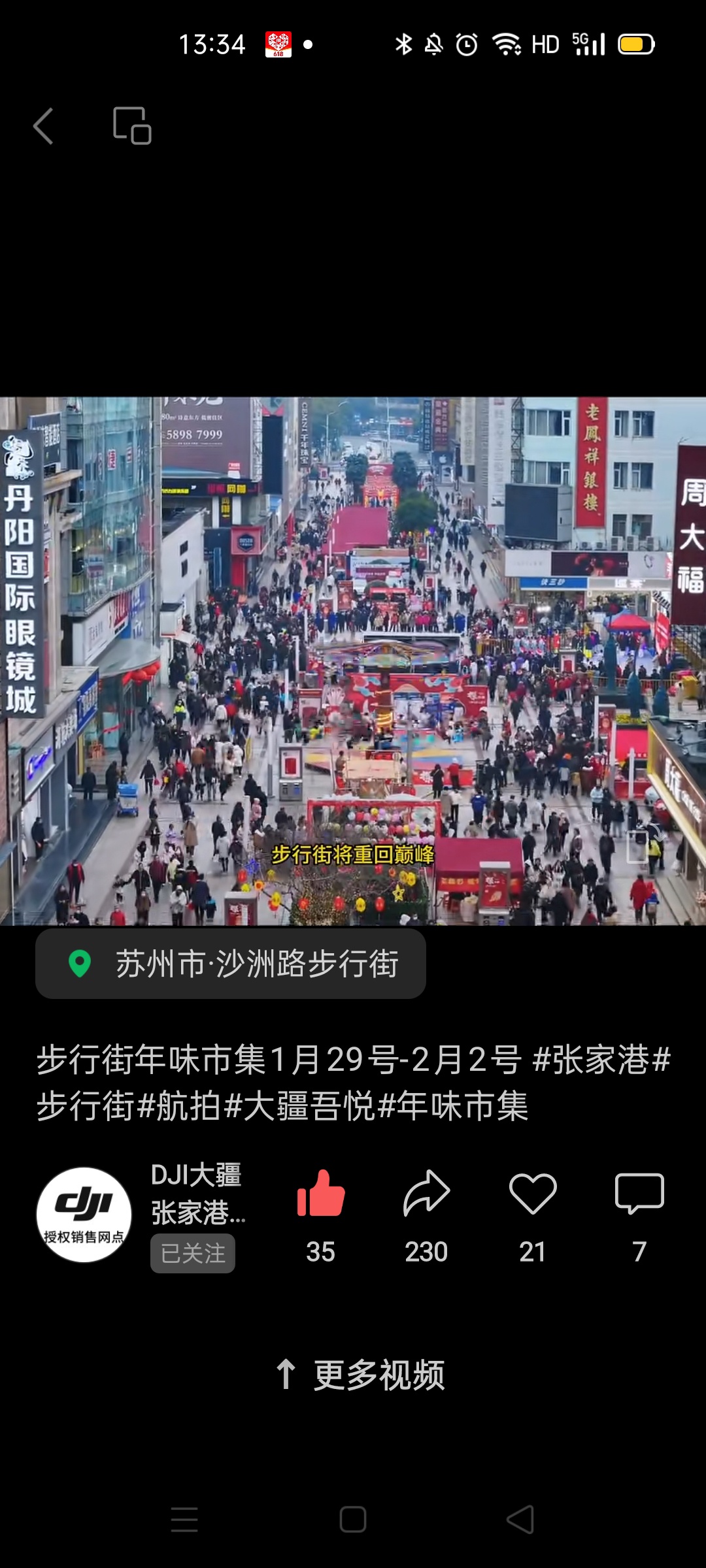Image resolution: width=706 pixels, height=1568 pixels.
Task: Open the comments bubble with 7
Action: pyautogui.click(x=639, y=1194)
